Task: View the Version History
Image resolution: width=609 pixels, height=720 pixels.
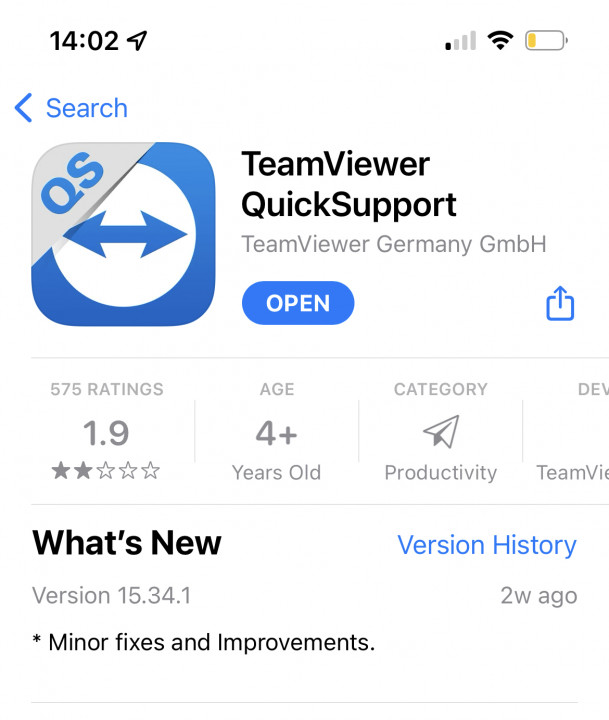Action: (x=486, y=545)
